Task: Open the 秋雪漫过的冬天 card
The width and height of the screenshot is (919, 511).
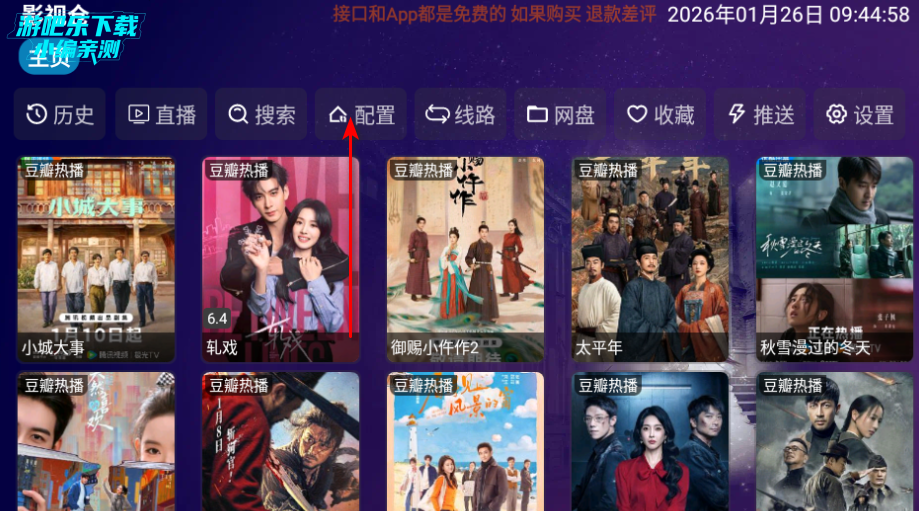Action: coord(834,258)
